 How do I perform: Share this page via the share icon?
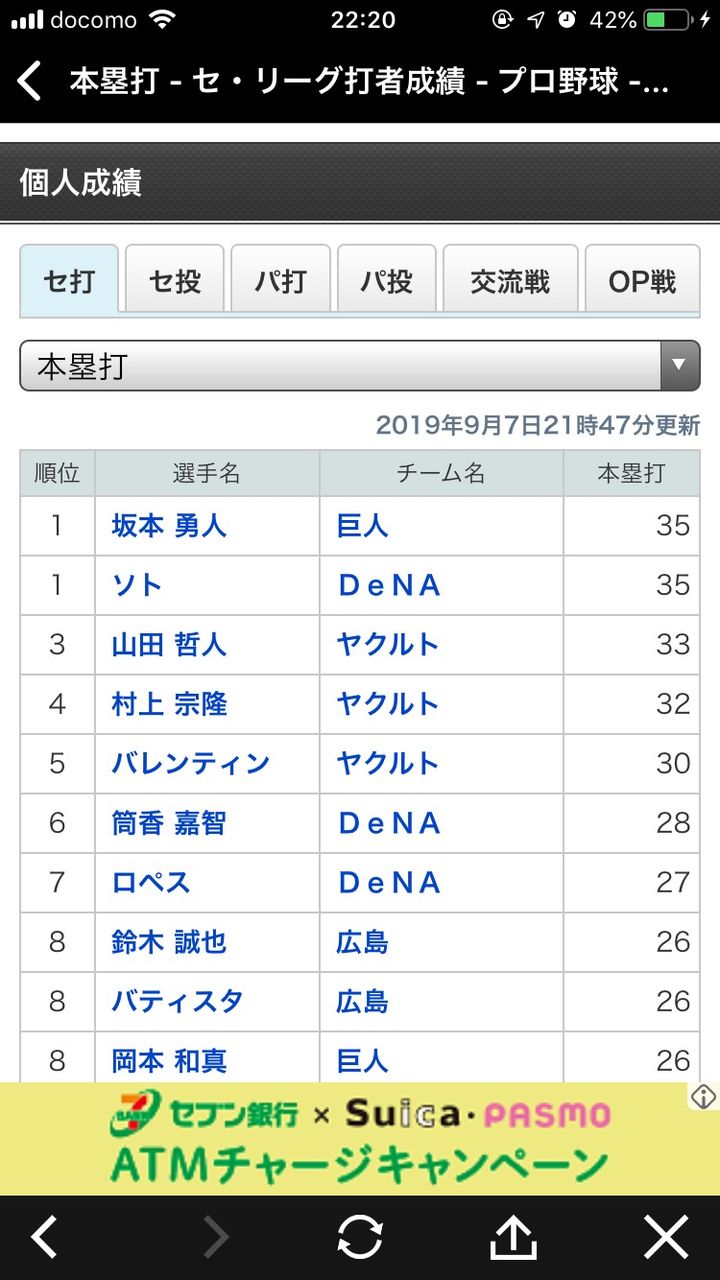(x=513, y=1238)
